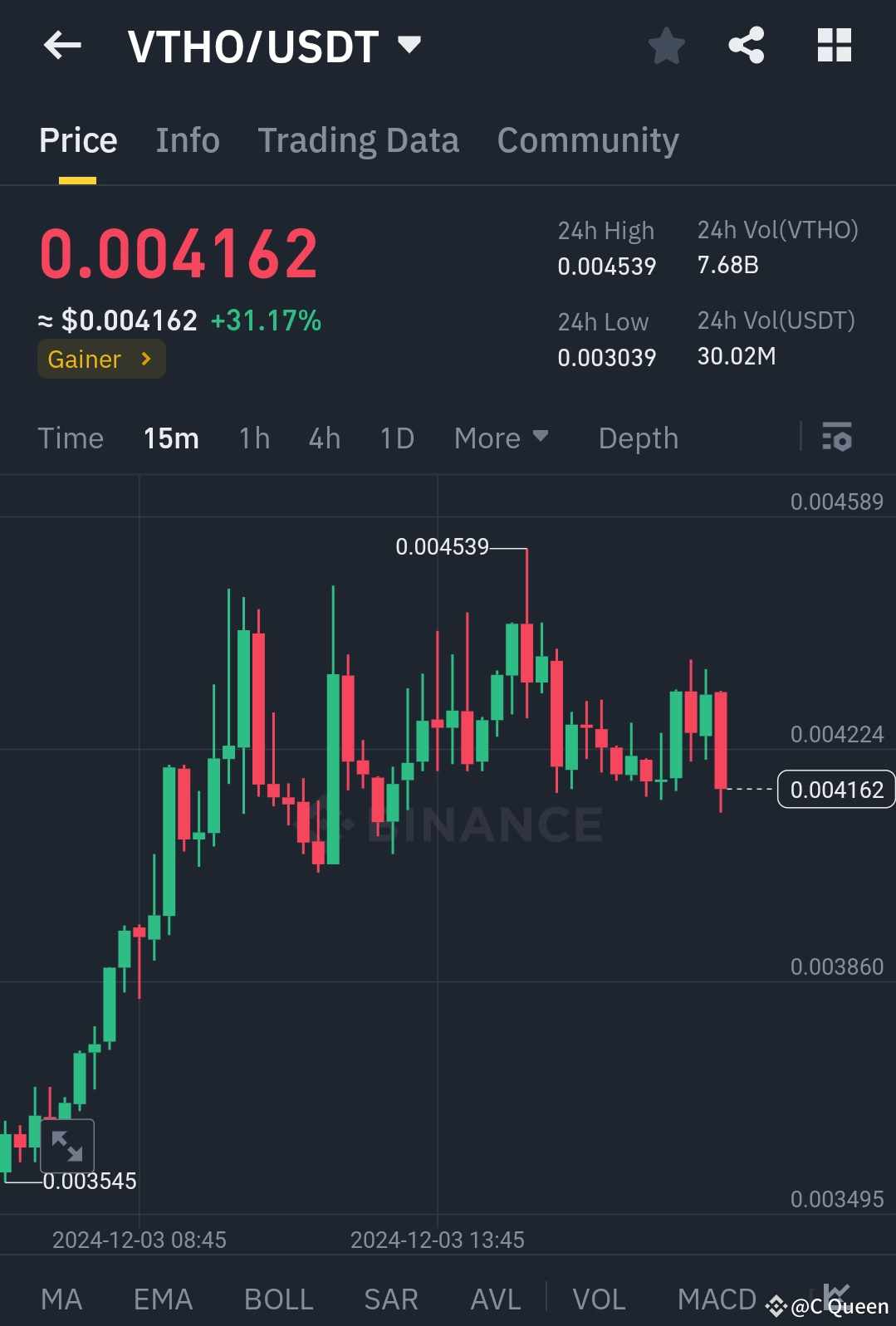The width and height of the screenshot is (896, 1326).
Task: Open chart settings icon beside Depth
Action: 837,438
